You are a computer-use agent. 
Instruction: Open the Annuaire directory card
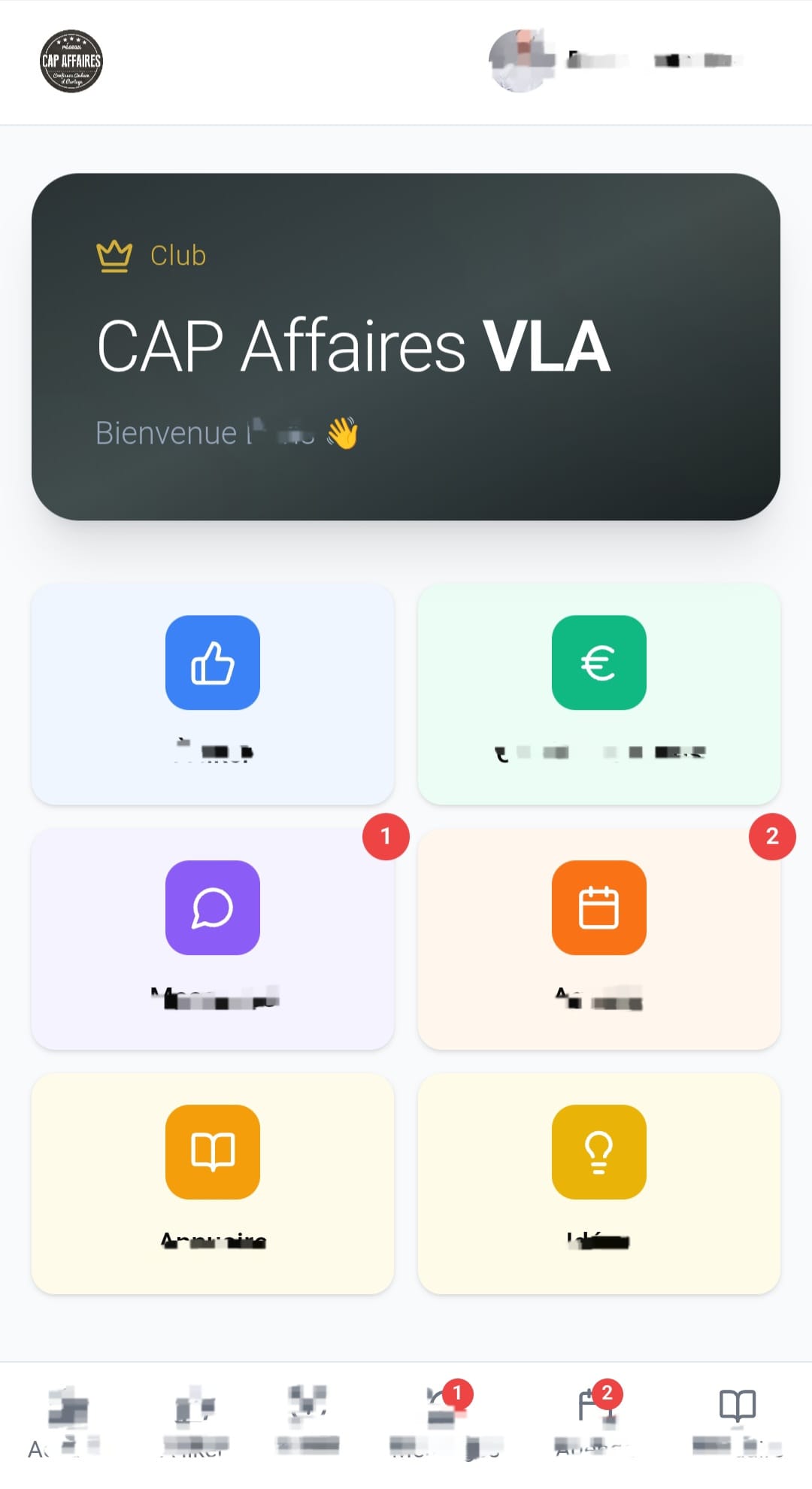tap(213, 1183)
